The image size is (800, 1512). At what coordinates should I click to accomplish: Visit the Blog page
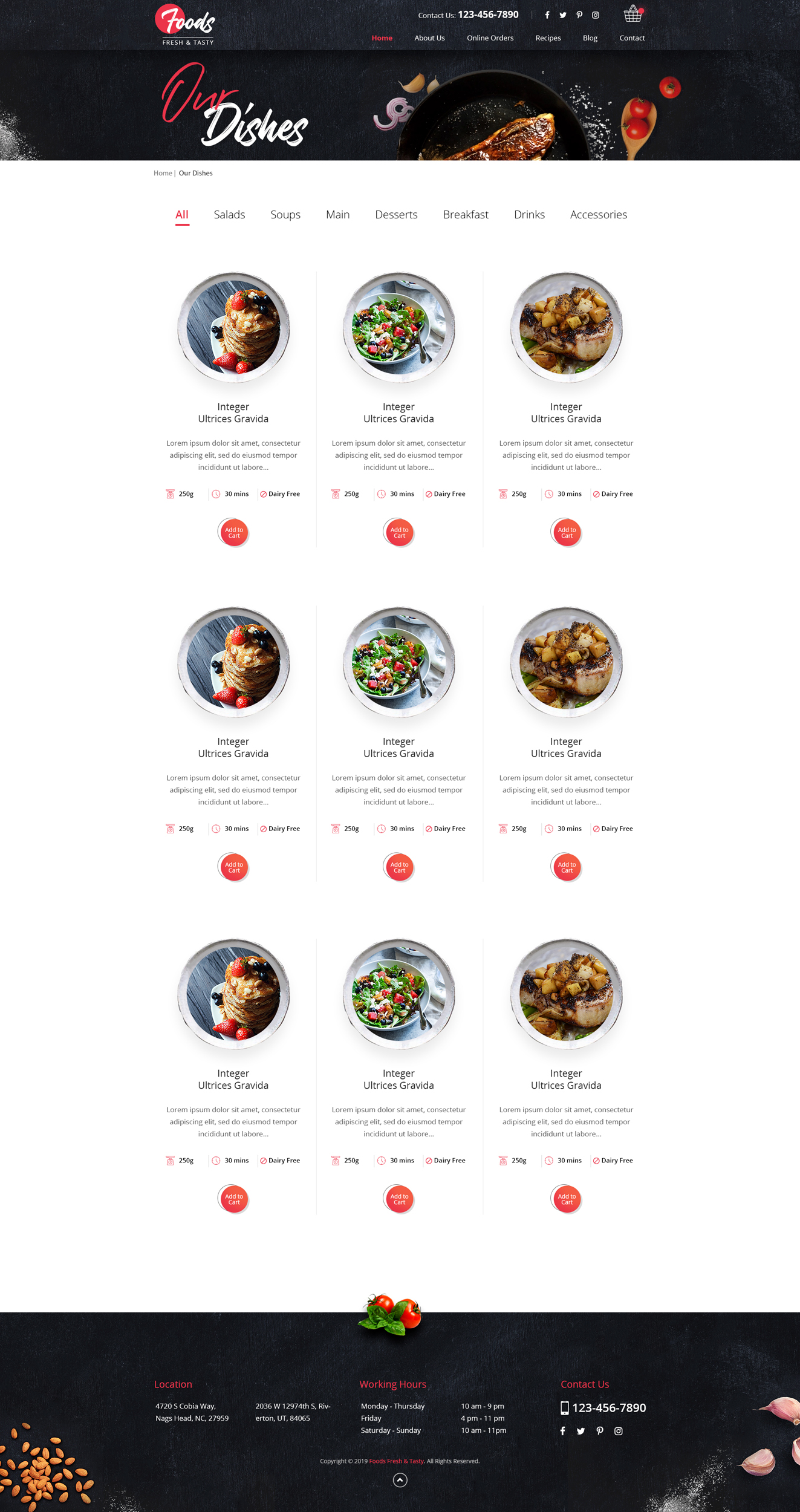click(590, 38)
